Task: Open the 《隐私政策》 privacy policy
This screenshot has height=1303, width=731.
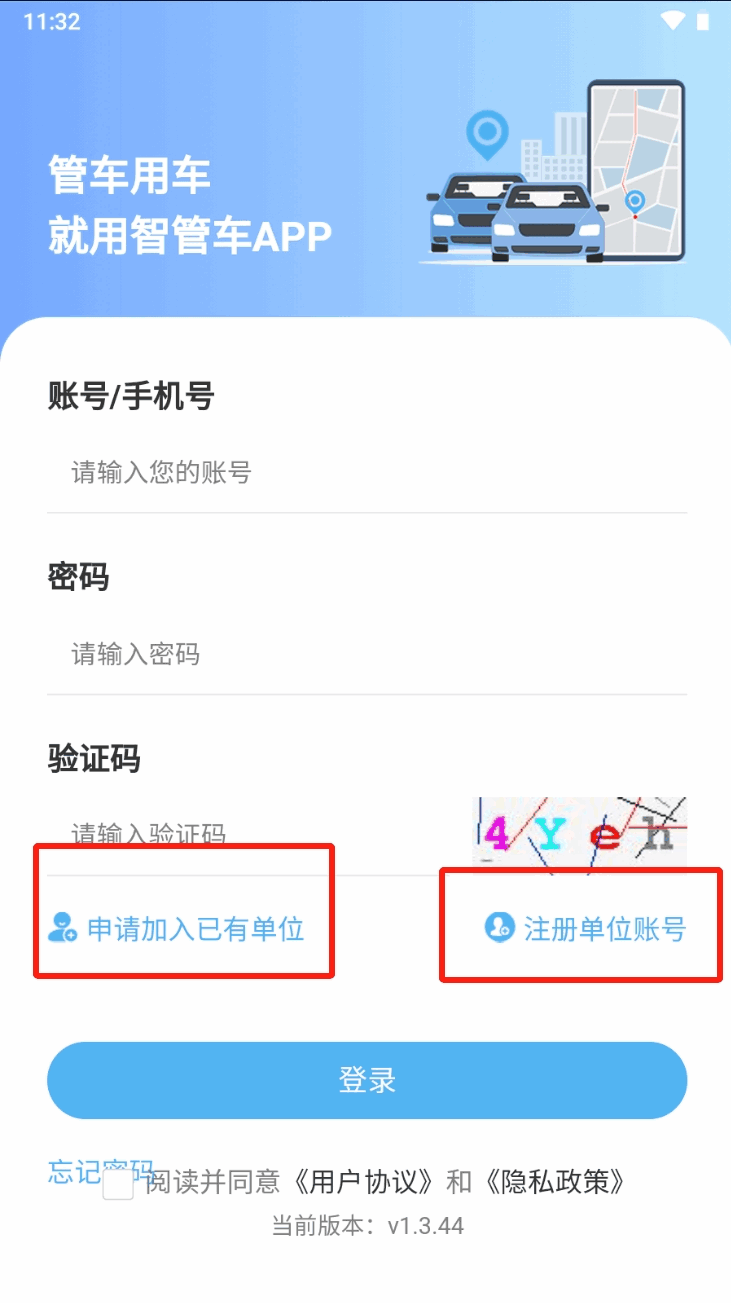Action: pyautogui.click(x=554, y=1182)
